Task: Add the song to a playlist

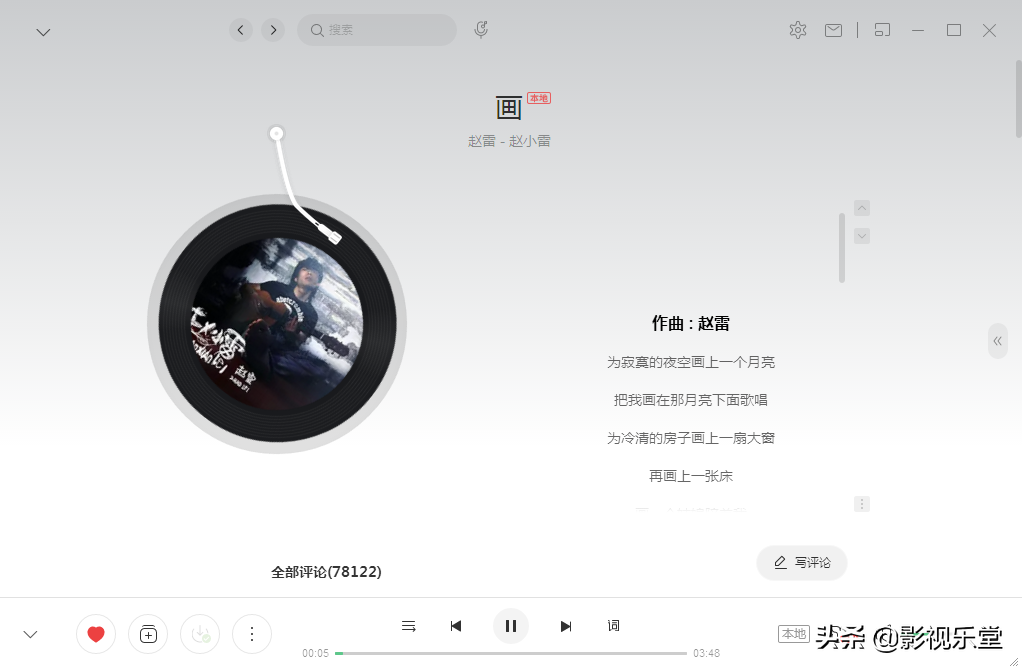Action: pyautogui.click(x=148, y=634)
